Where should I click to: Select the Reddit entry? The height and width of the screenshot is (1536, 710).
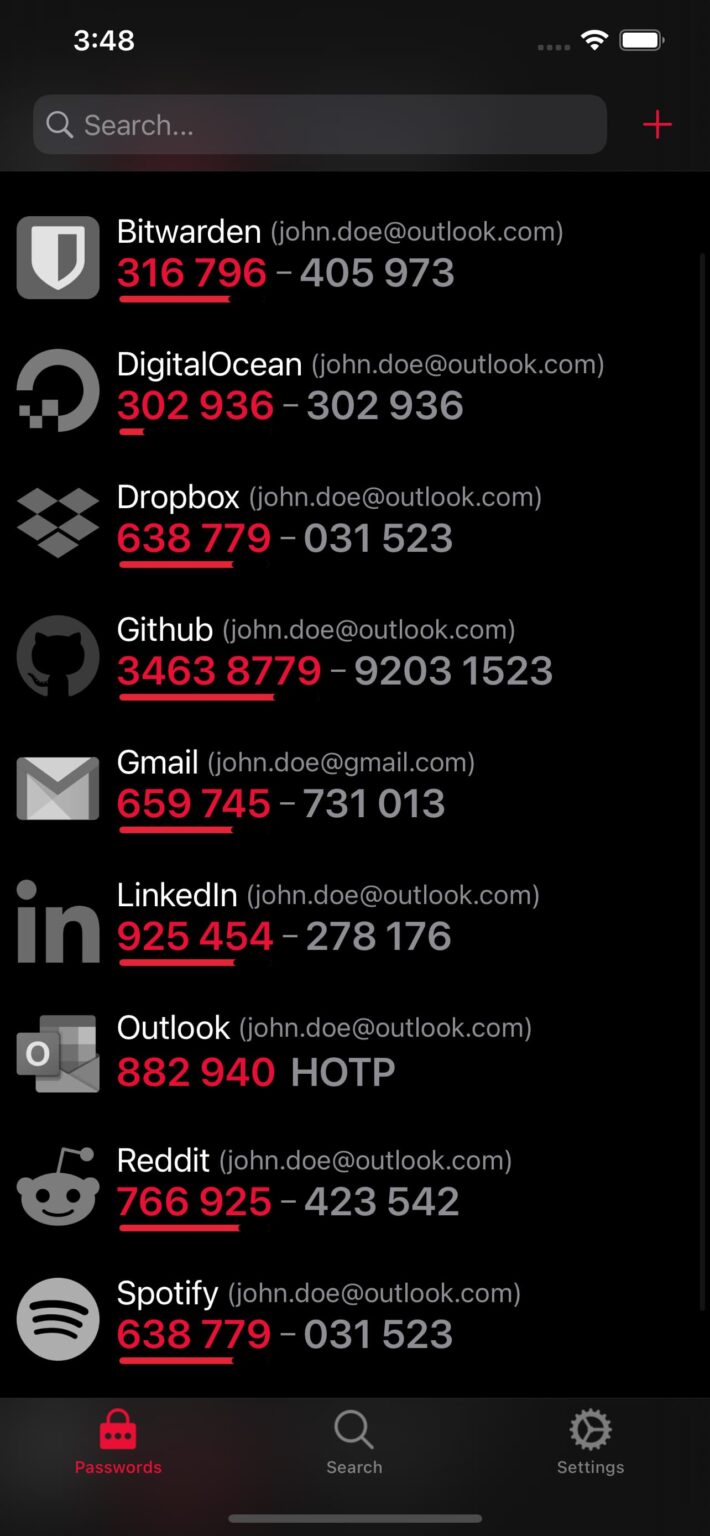[340, 1185]
